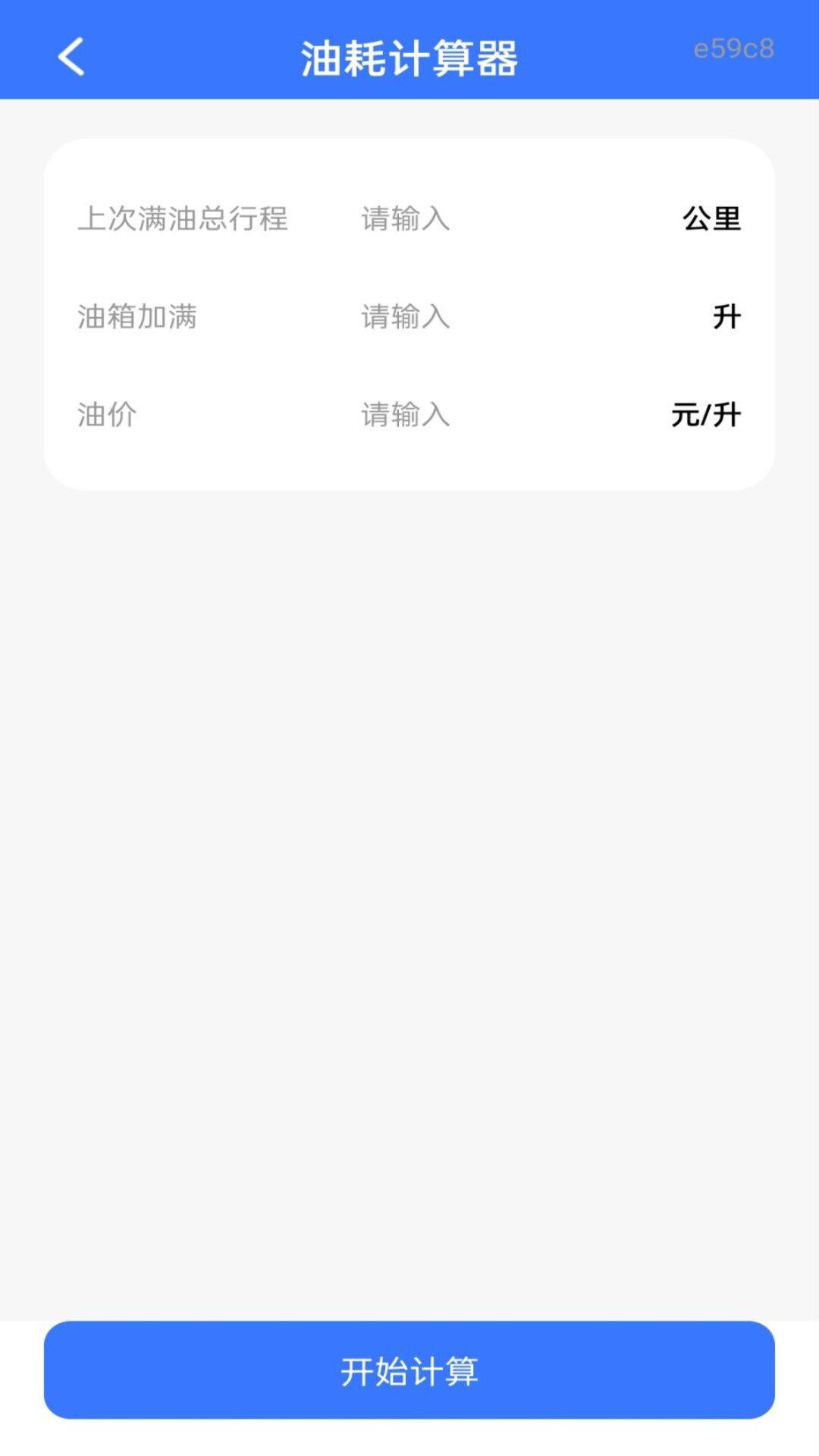Select the 油耗计算器 title bar
The image size is (819, 1456).
[x=409, y=58]
